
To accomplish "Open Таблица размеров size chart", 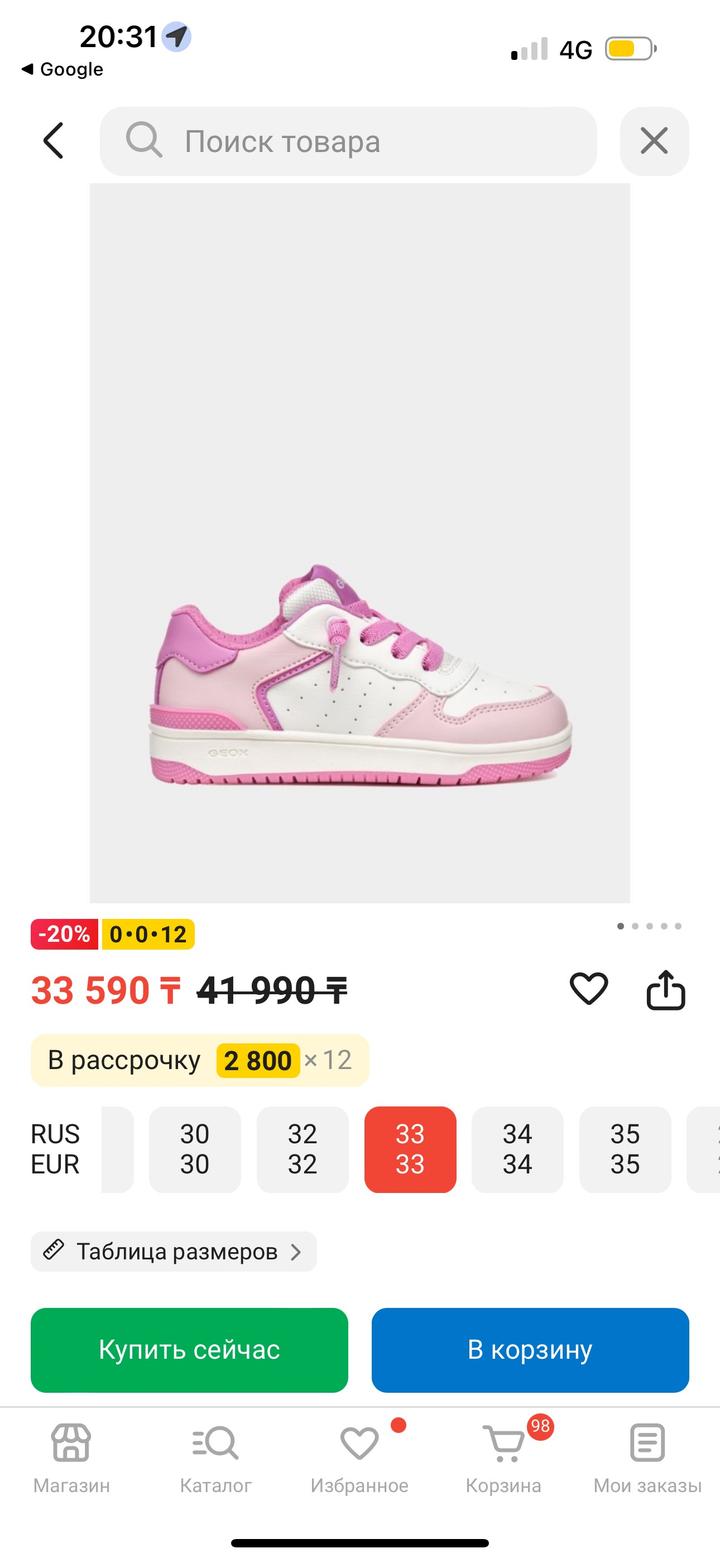I will pyautogui.click(x=174, y=1251).
